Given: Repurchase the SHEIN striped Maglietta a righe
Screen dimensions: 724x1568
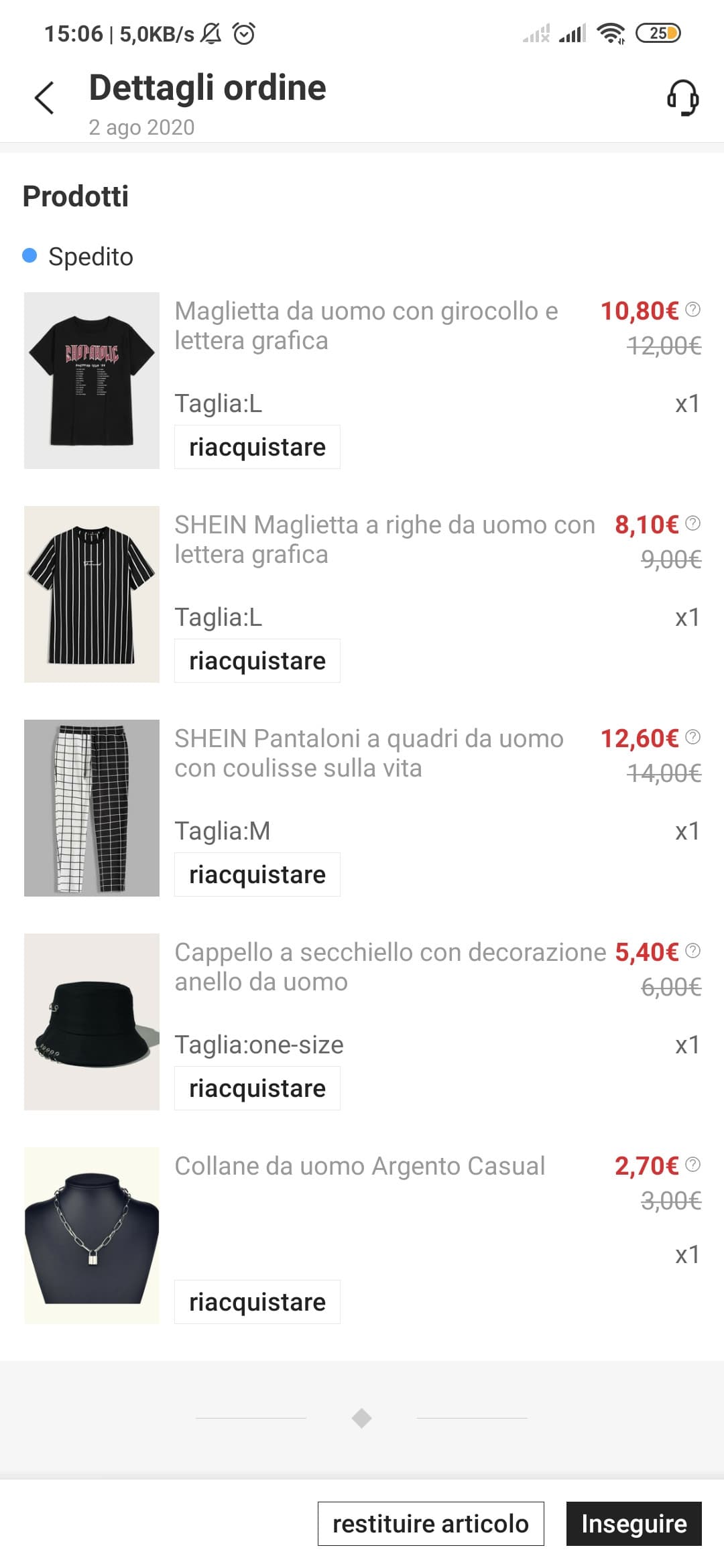Looking at the screenshot, I should (257, 661).
